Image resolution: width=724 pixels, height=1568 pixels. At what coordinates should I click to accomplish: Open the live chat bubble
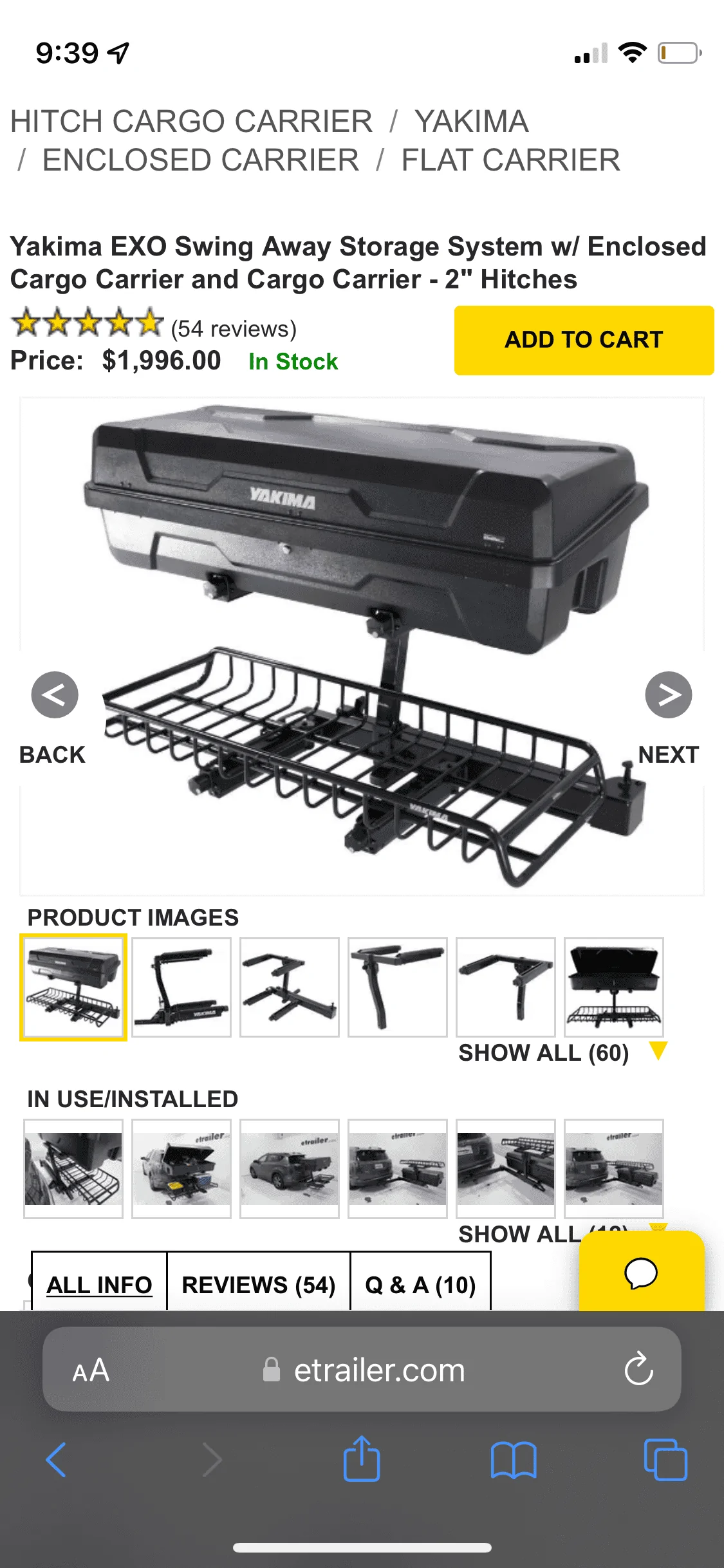tap(641, 1273)
